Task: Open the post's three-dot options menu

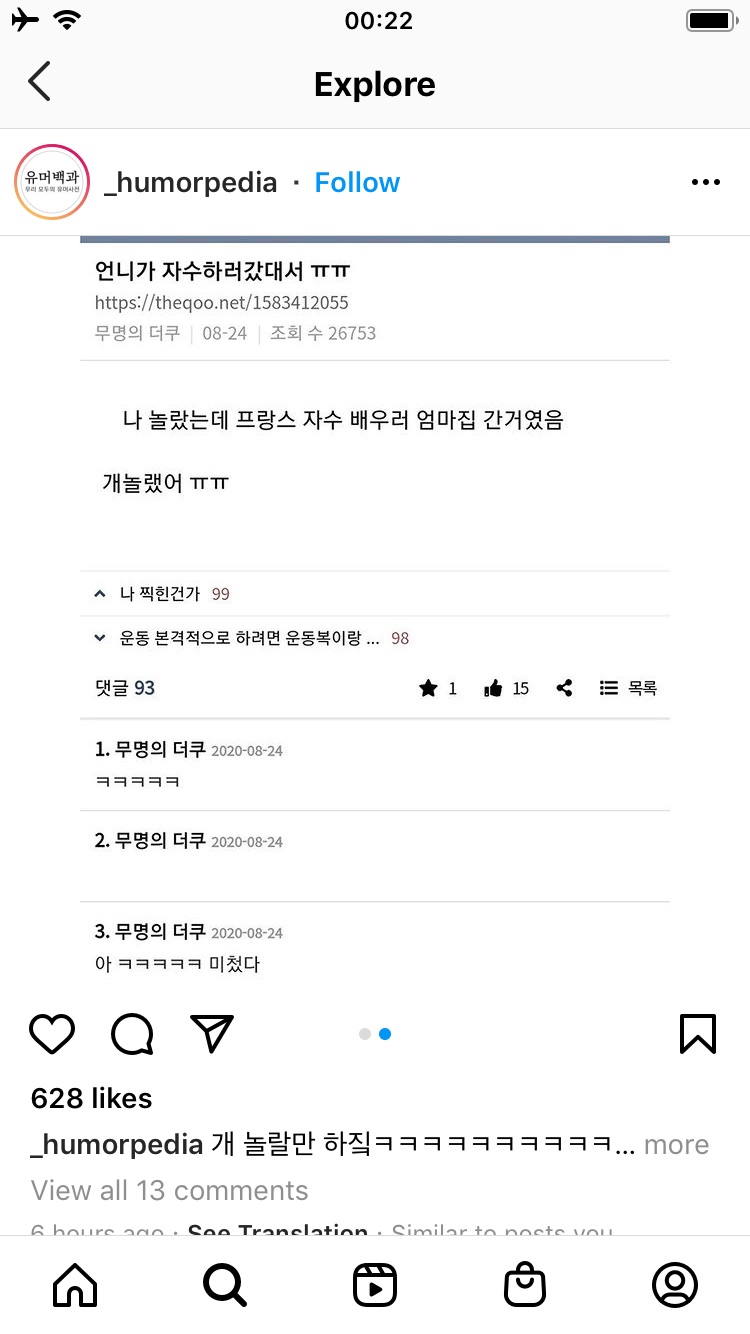Action: pos(705,182)
